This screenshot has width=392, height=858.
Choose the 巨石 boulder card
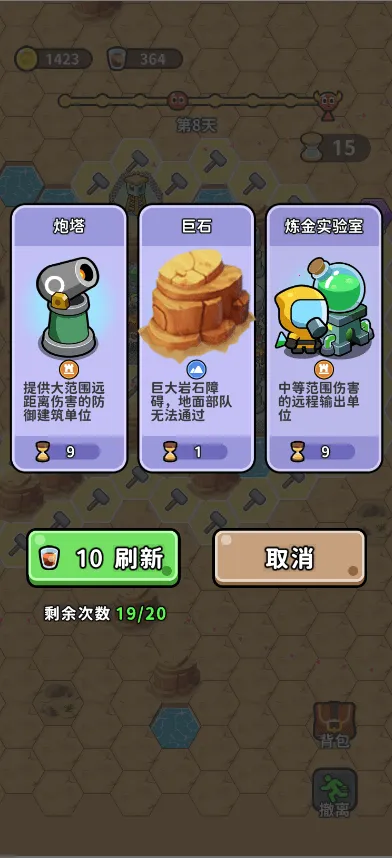[197, 338]
